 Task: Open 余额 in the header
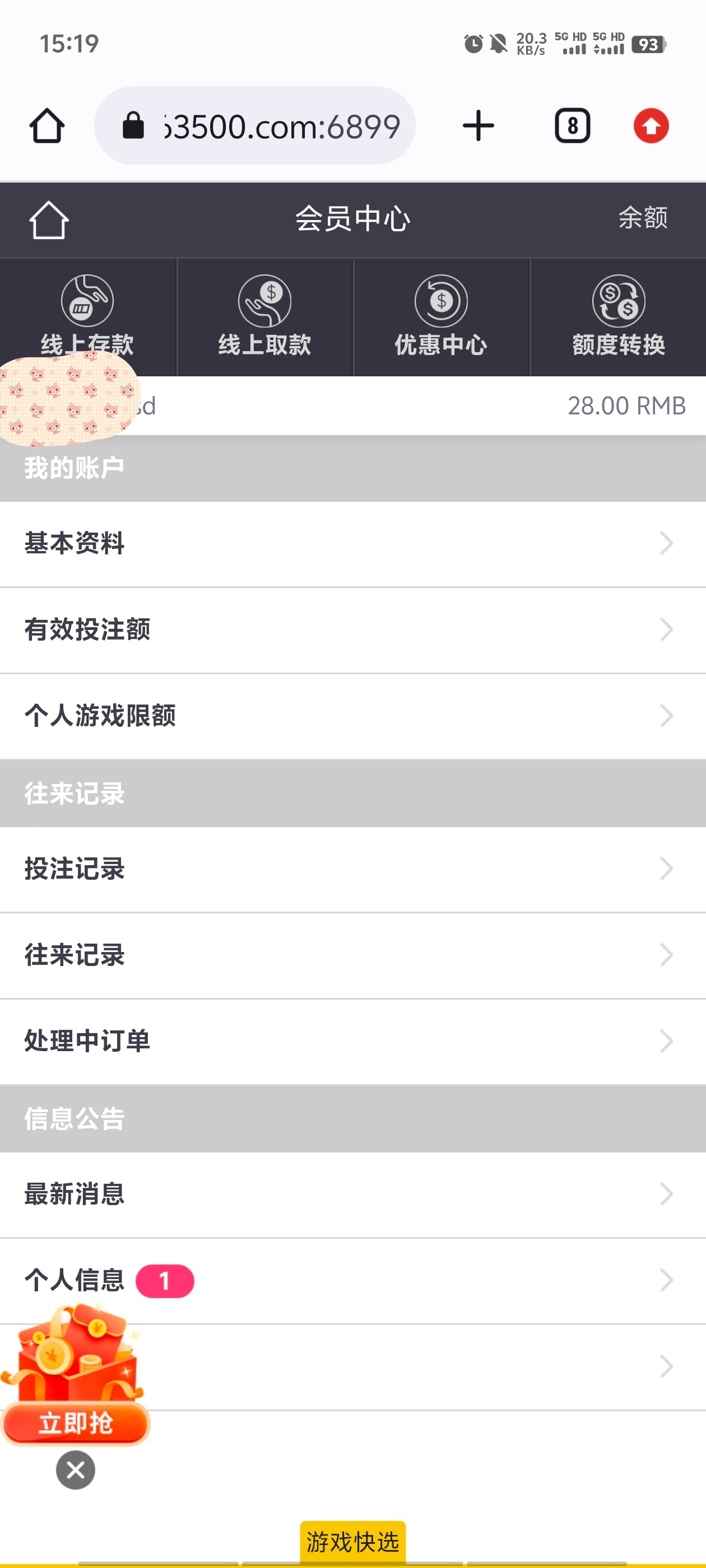[x=643, y=218]
